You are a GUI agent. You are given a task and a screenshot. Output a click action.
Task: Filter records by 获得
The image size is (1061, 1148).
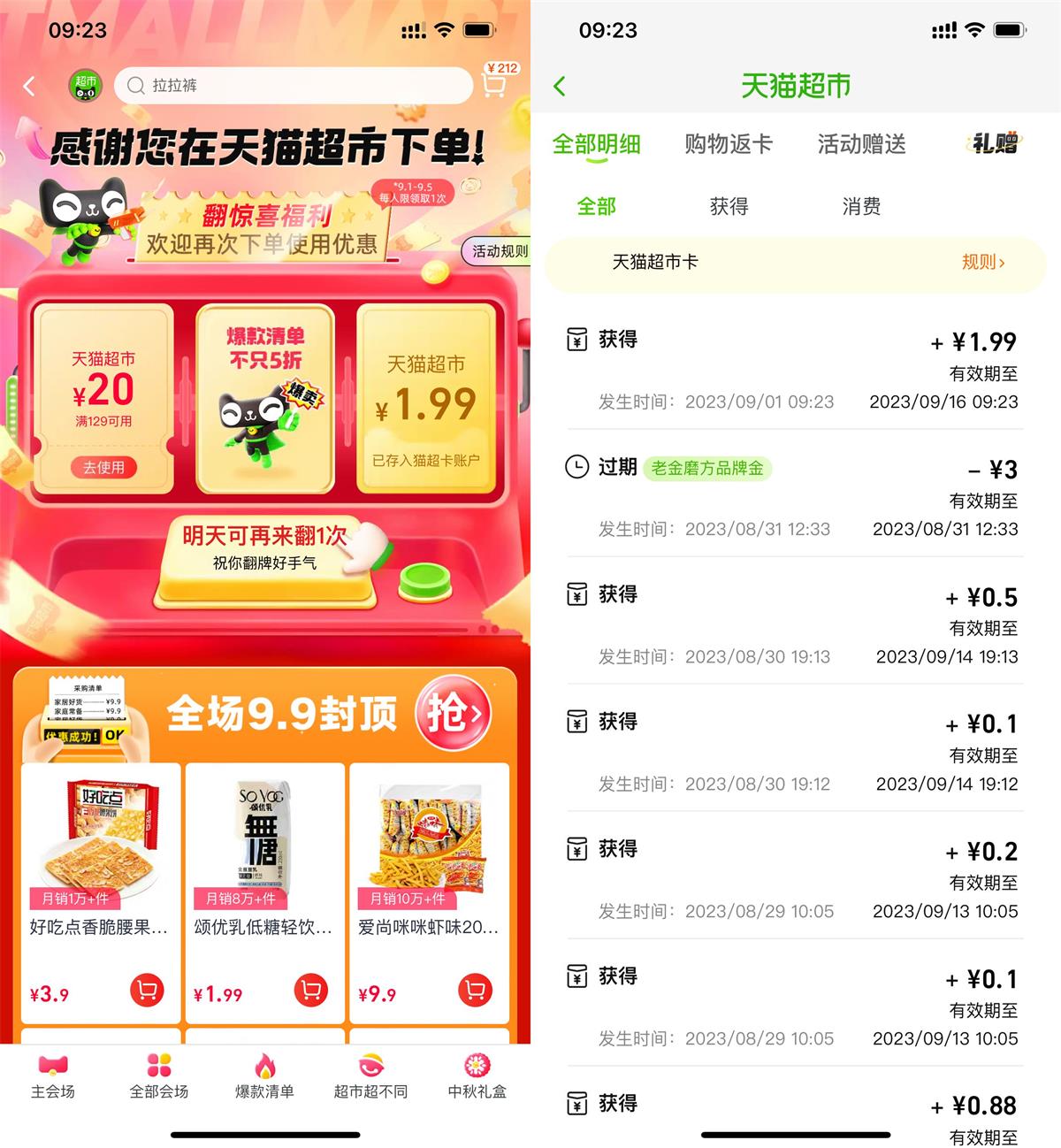click(729, 207)
